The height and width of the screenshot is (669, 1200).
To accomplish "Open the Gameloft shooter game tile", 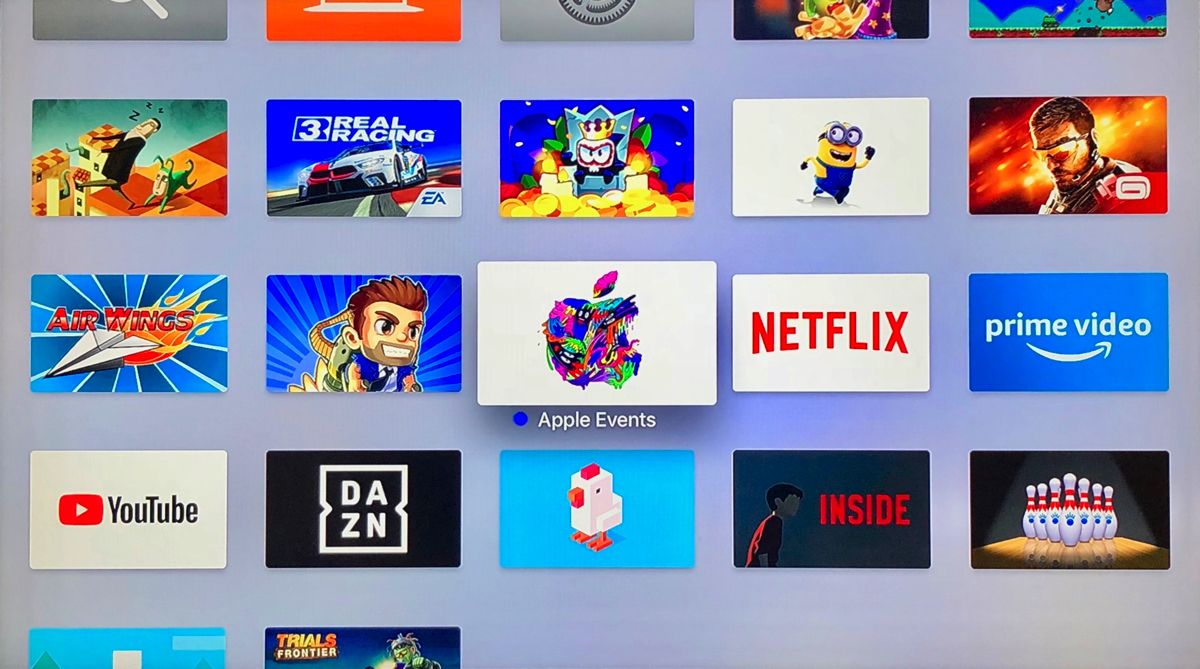I will point(1067,155).
